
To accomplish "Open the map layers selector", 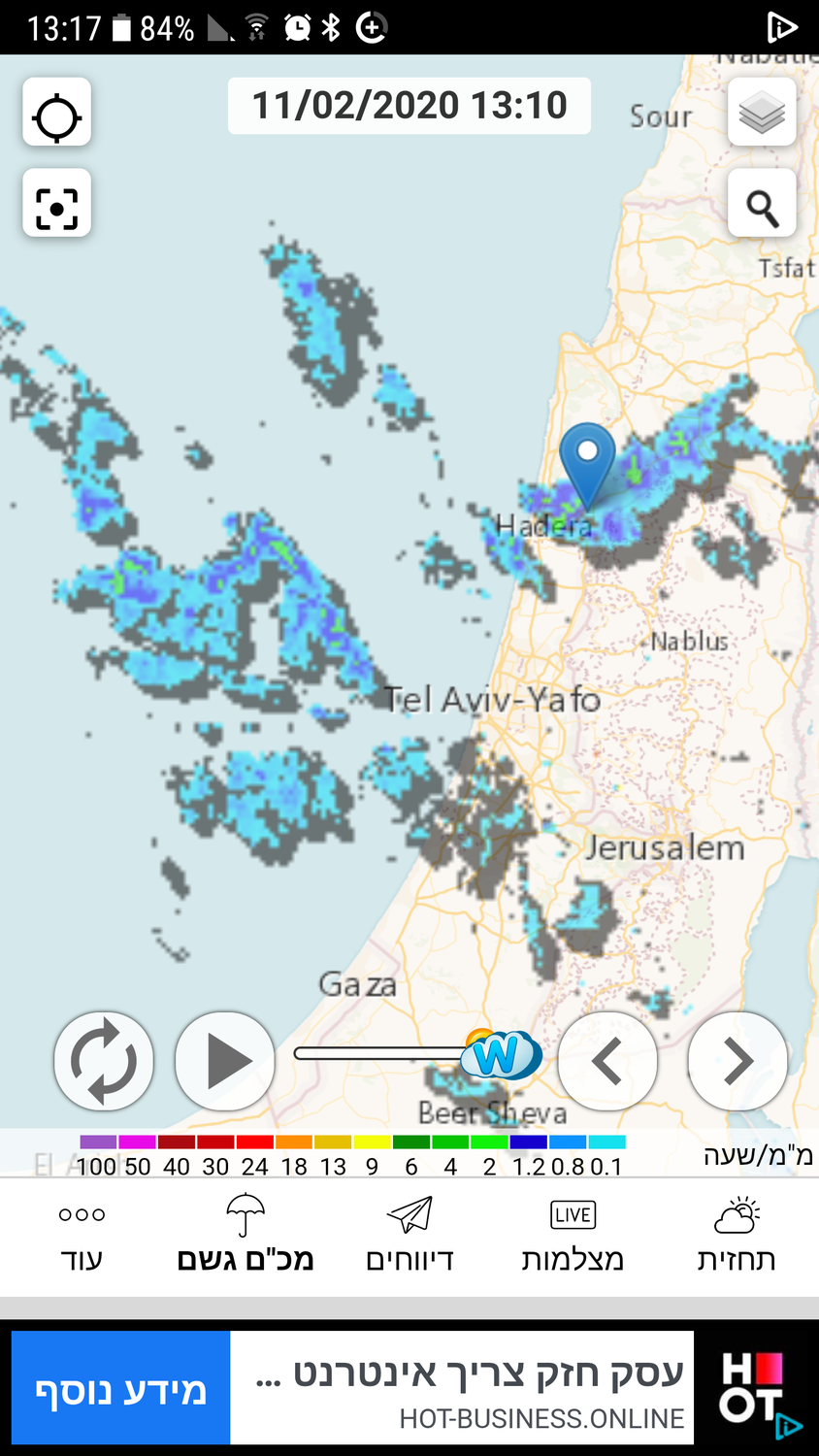I will pyautogui.click(x=762, y=113).
